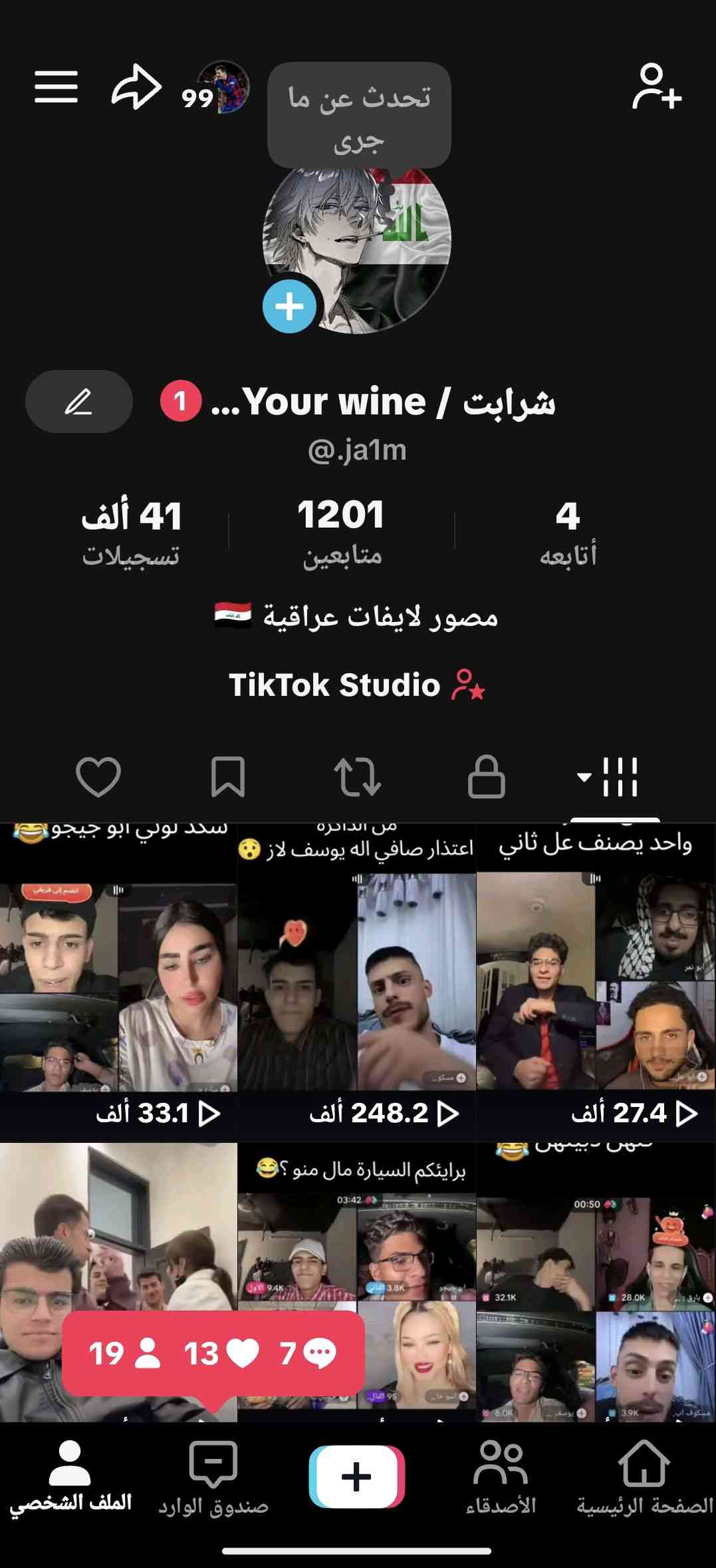Tap the edit profile pencil button
This screenshot has height=1568, width=716.
(x=79, y=402)
